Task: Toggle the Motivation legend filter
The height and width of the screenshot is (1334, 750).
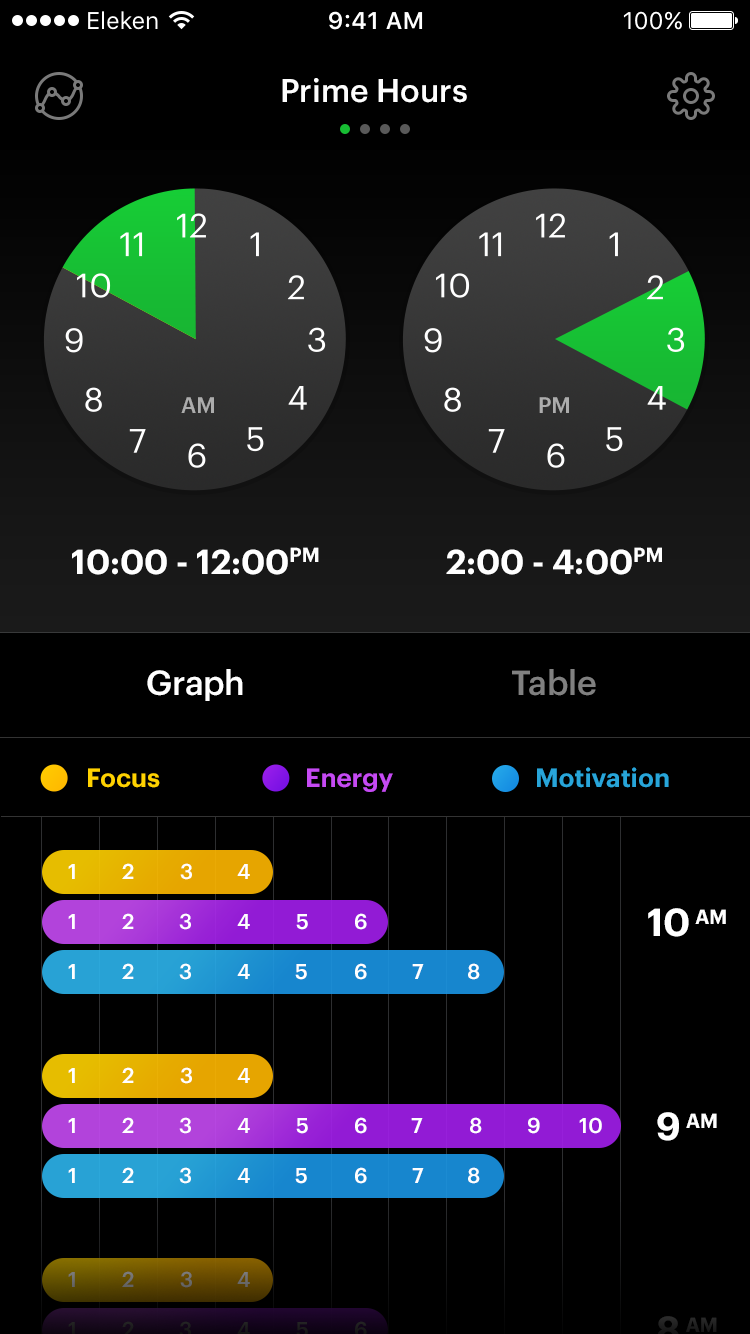Action: point(581,778)
